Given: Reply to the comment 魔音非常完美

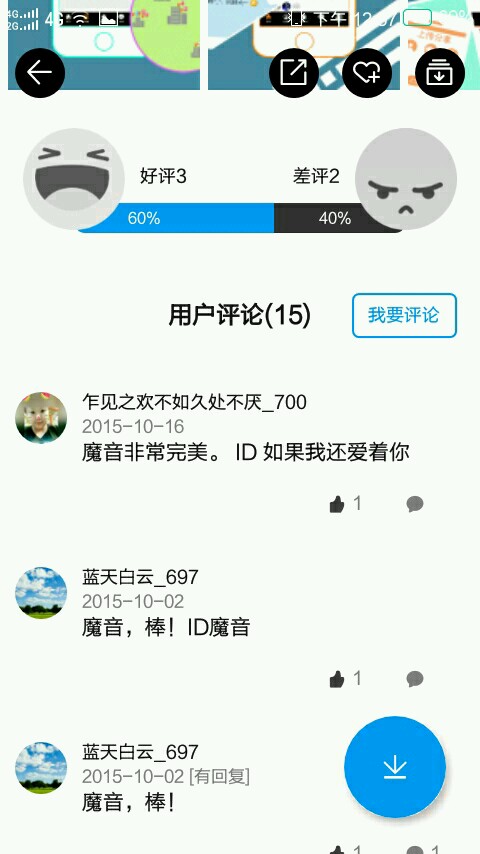Looking at the screenshot, I should 415,504.
